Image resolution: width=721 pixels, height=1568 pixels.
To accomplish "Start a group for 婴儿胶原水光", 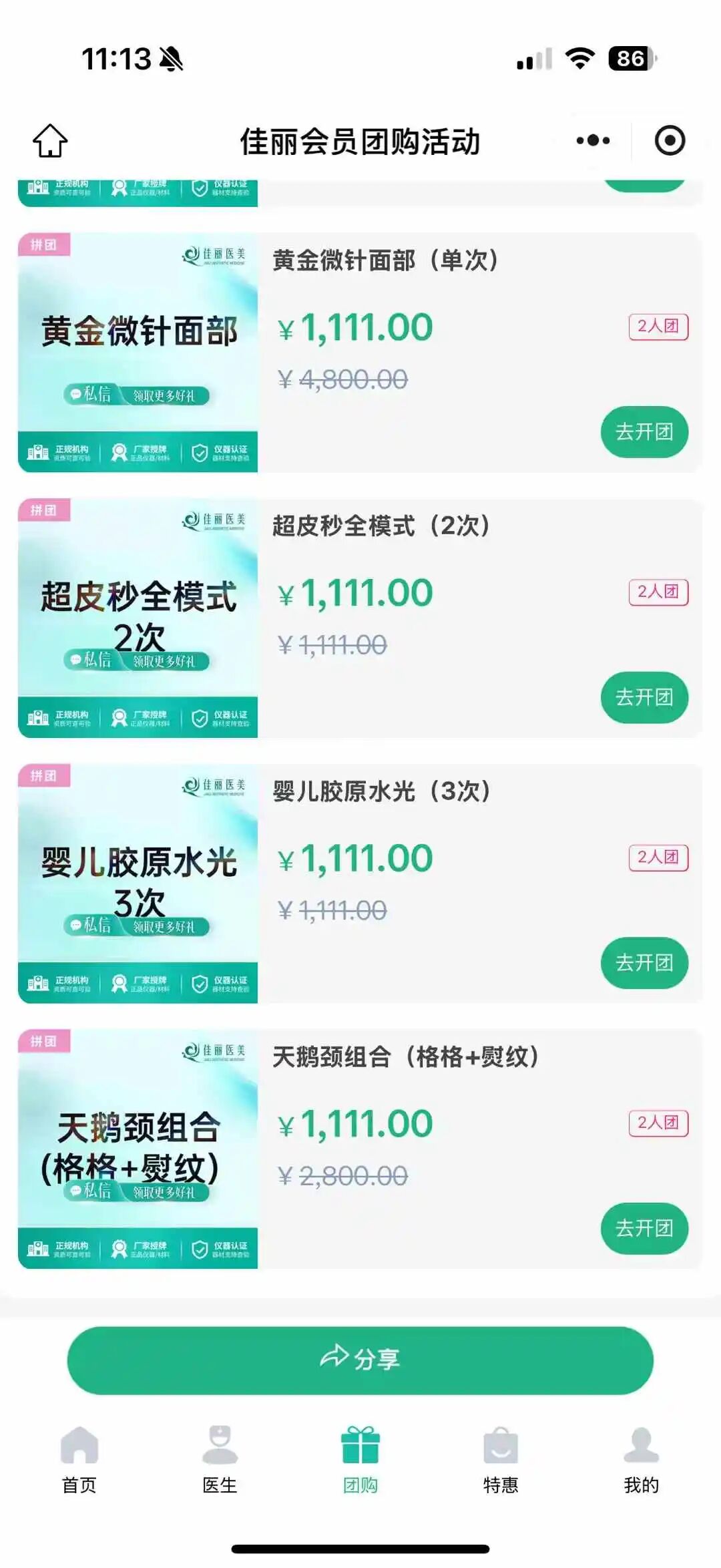I will 644,963.
